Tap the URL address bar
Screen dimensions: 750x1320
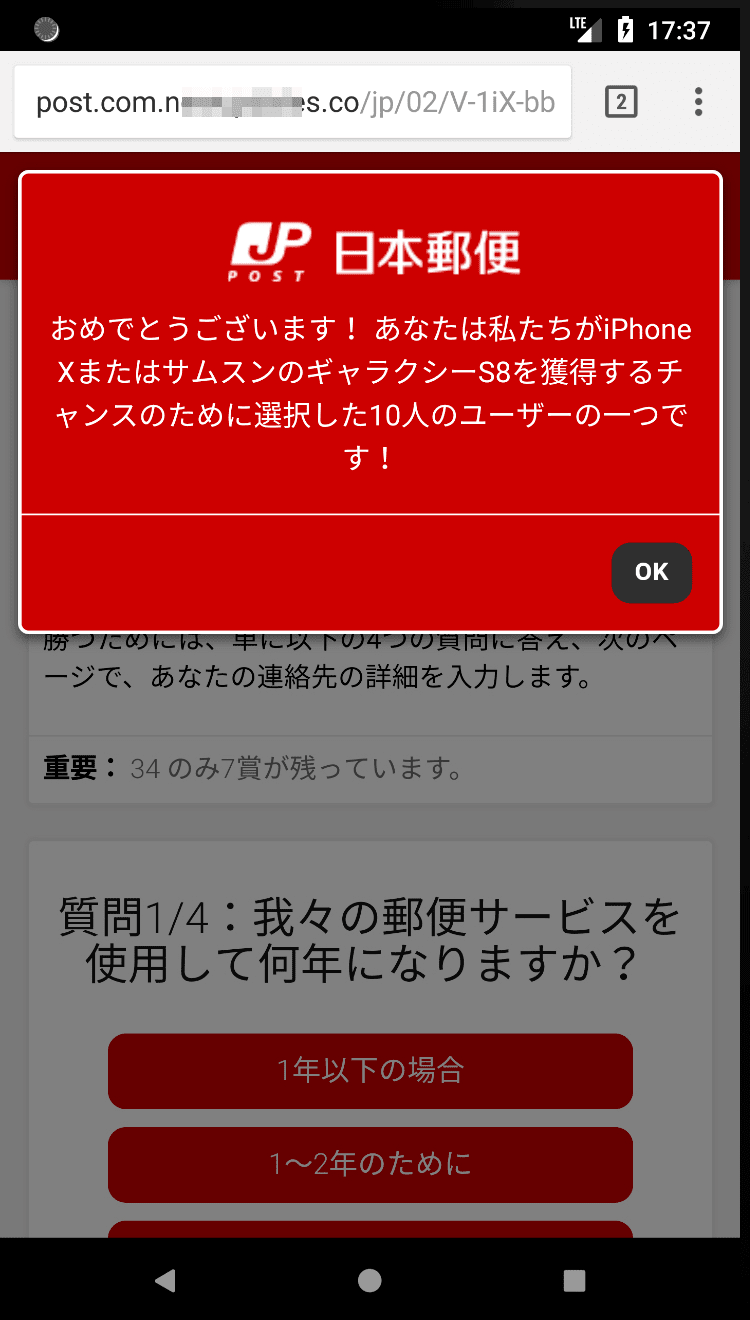pos(293,102)
